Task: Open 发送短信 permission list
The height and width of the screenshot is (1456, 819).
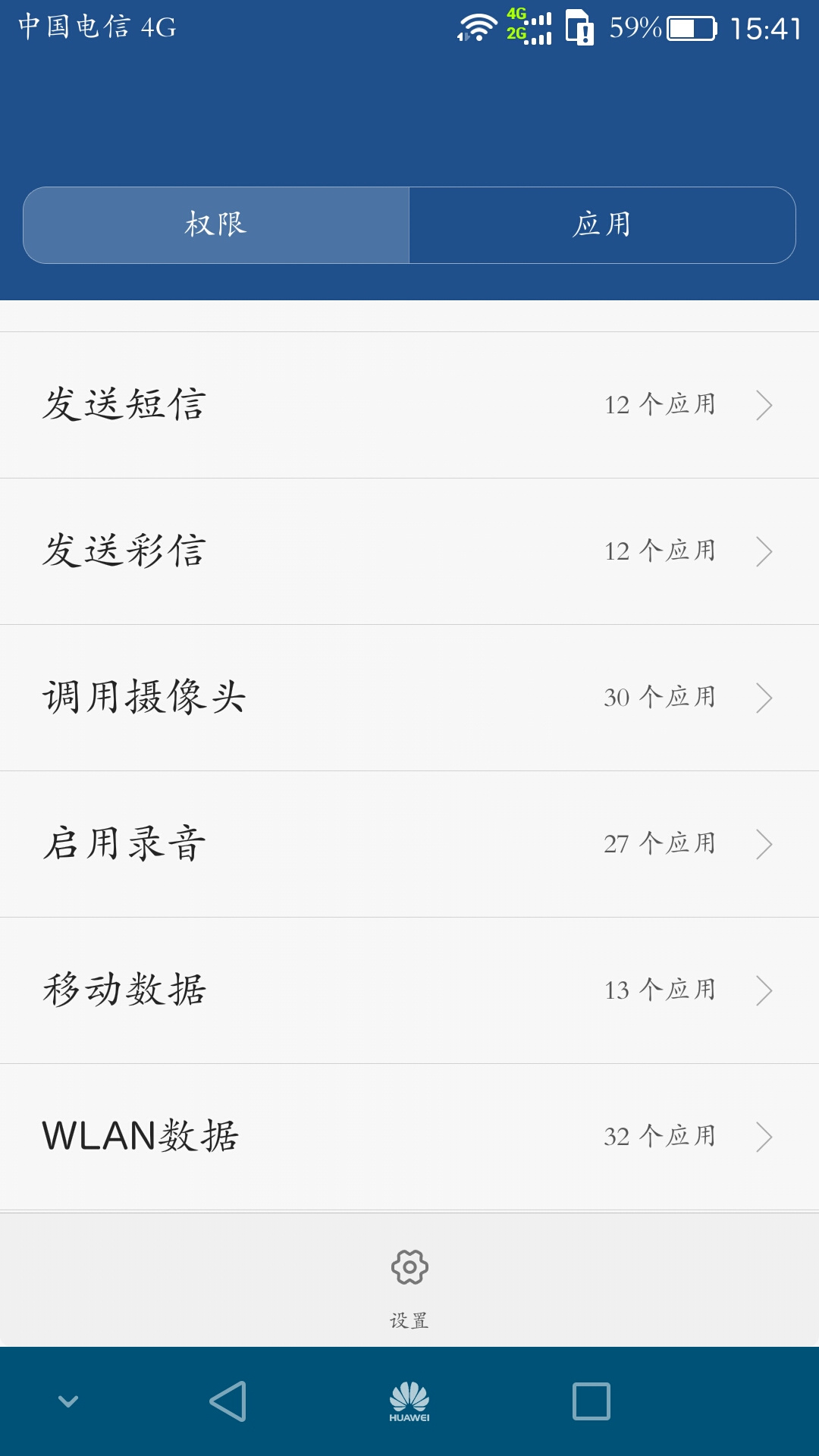Action: coord(409,405)
